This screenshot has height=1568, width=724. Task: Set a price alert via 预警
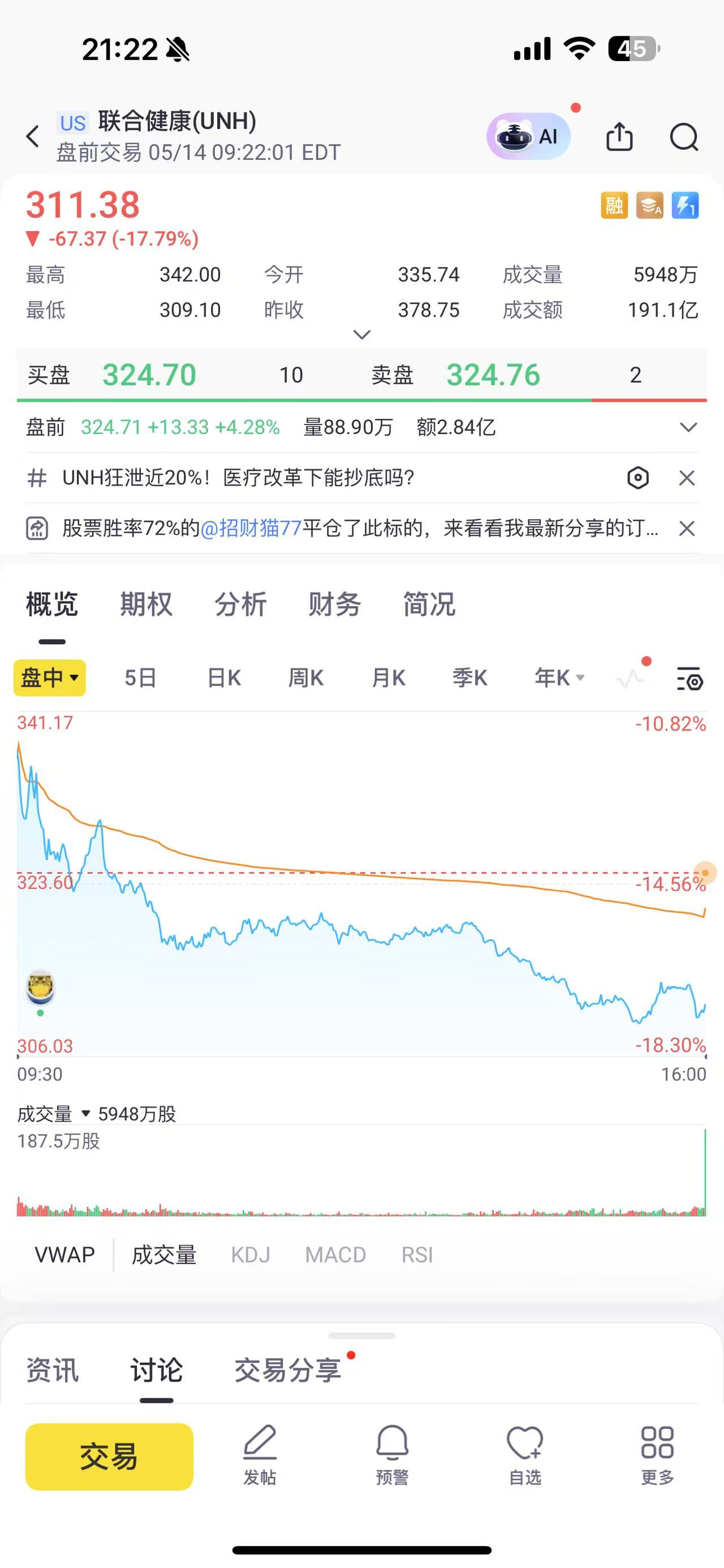point(392,1456)
